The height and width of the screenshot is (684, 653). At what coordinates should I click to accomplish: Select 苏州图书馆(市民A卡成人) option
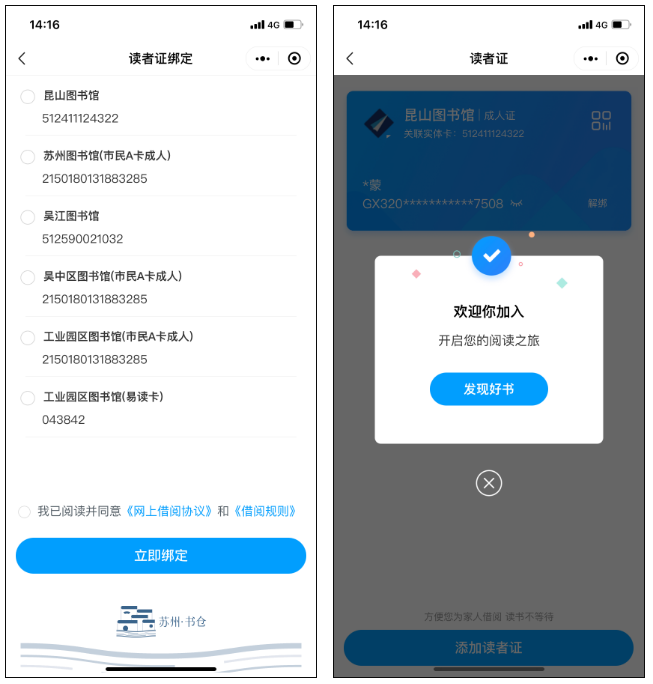click(x=27, y=157)
